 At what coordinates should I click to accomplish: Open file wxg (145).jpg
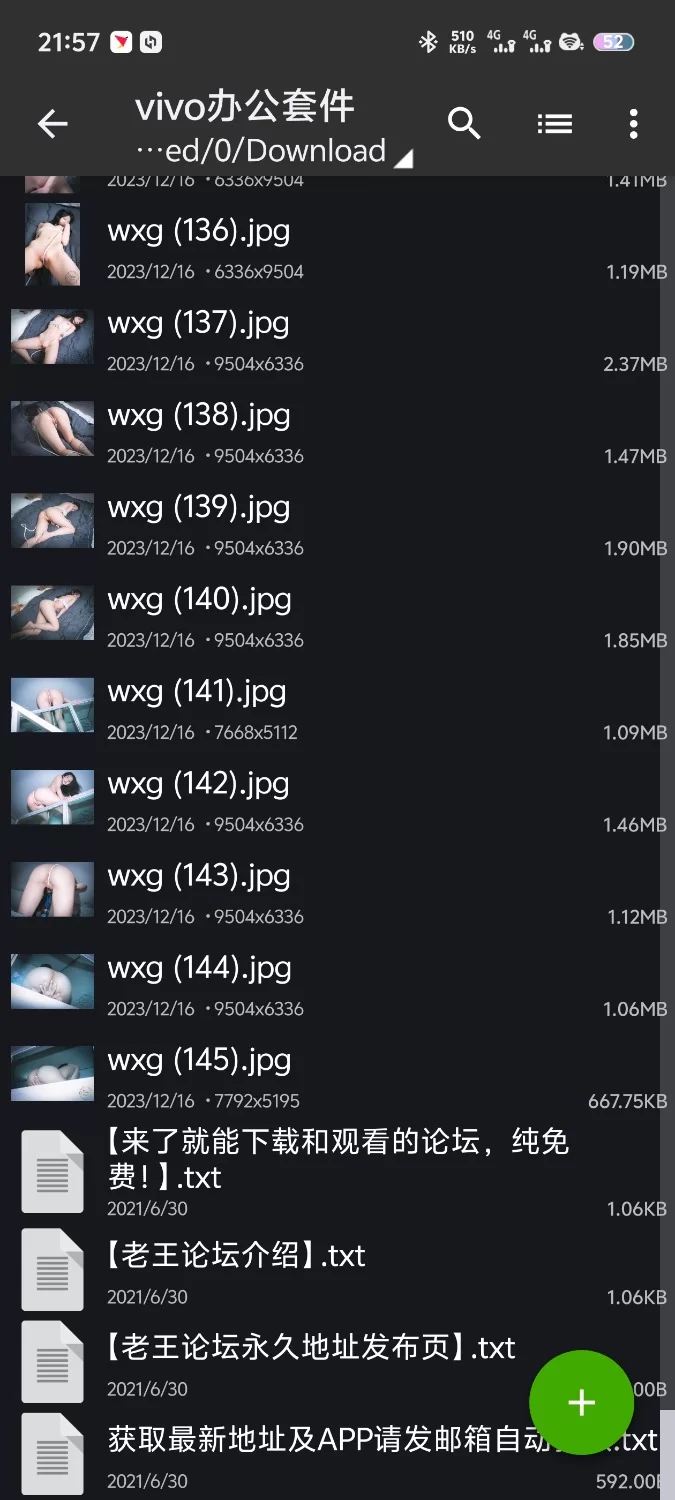pyautogui.click(x=200, y=1060)
